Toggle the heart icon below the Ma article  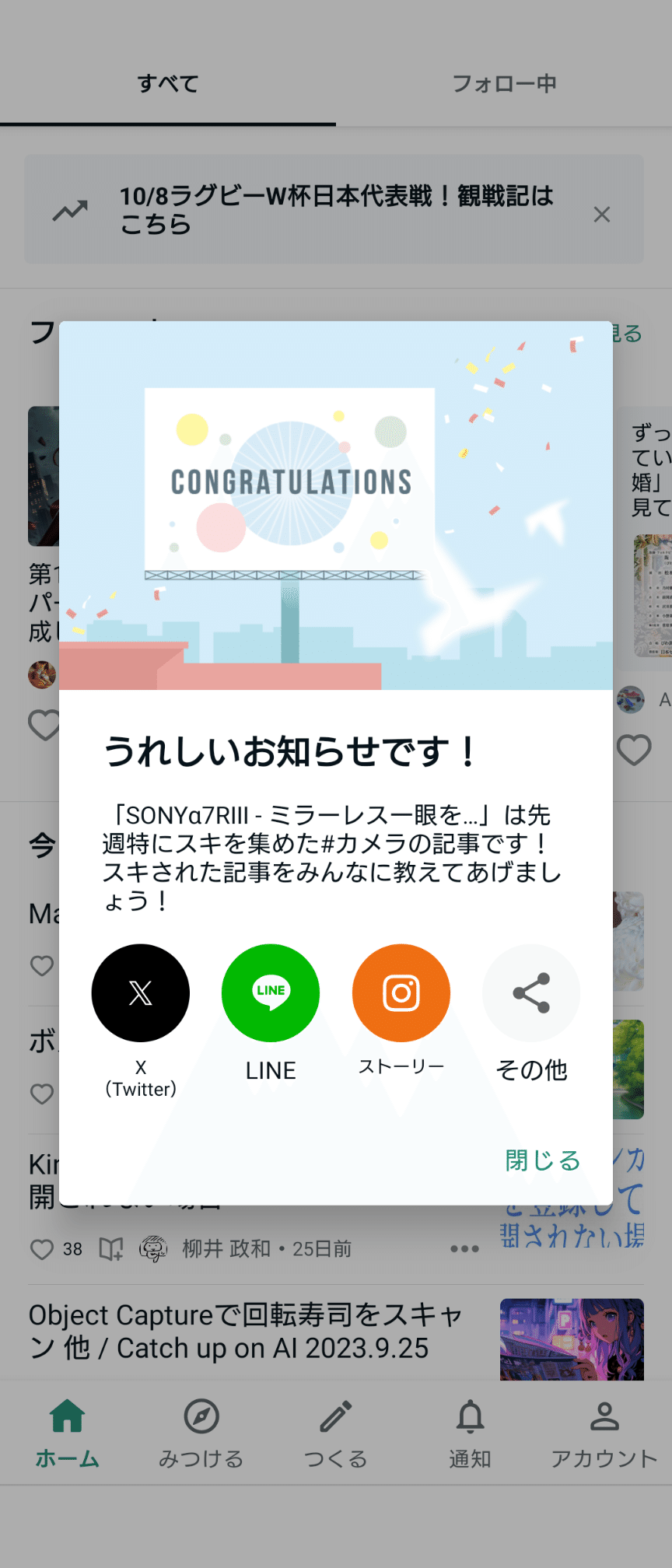pyautogui.click(x=42, y=966)
